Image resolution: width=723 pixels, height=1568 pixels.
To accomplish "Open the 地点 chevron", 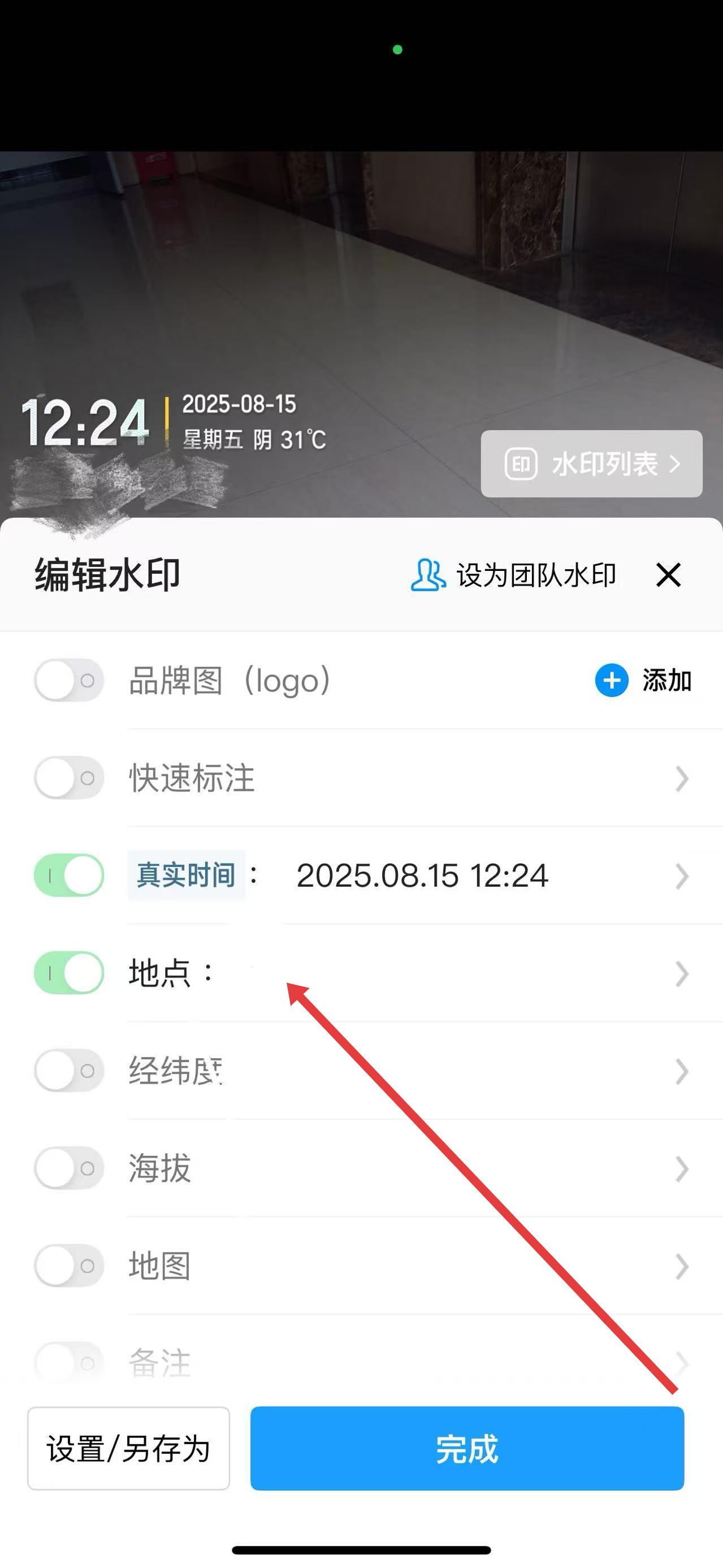I will 681,973.
